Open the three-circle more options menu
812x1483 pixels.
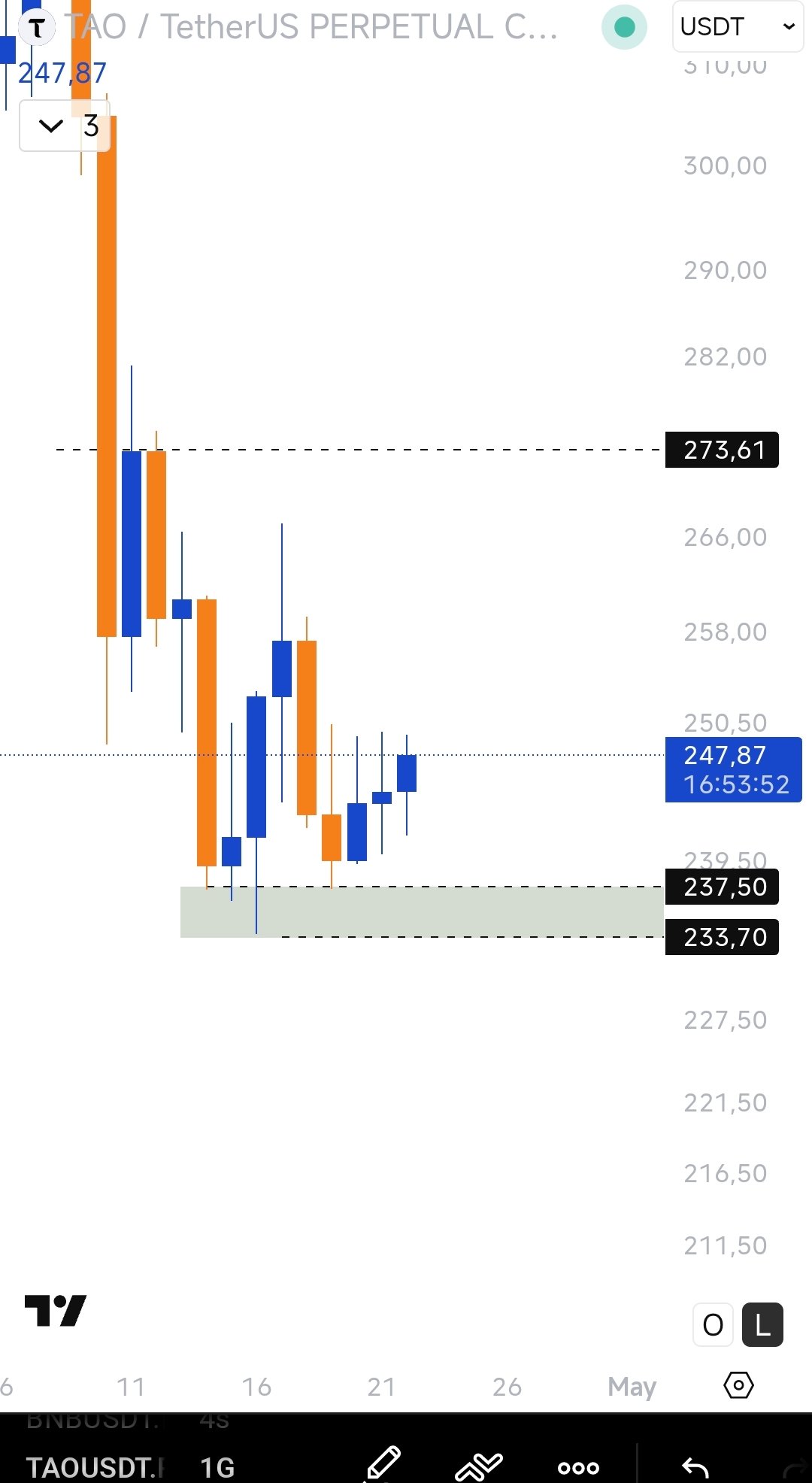[578, 1467]
